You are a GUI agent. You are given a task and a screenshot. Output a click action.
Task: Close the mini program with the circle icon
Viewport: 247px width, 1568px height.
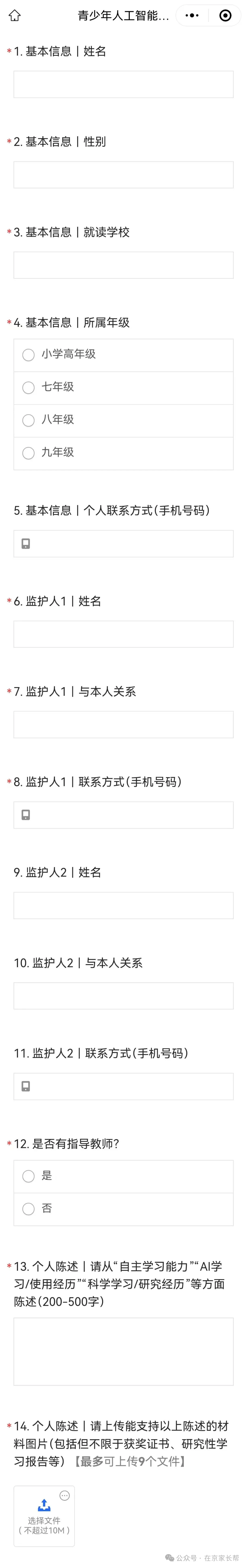225,16
